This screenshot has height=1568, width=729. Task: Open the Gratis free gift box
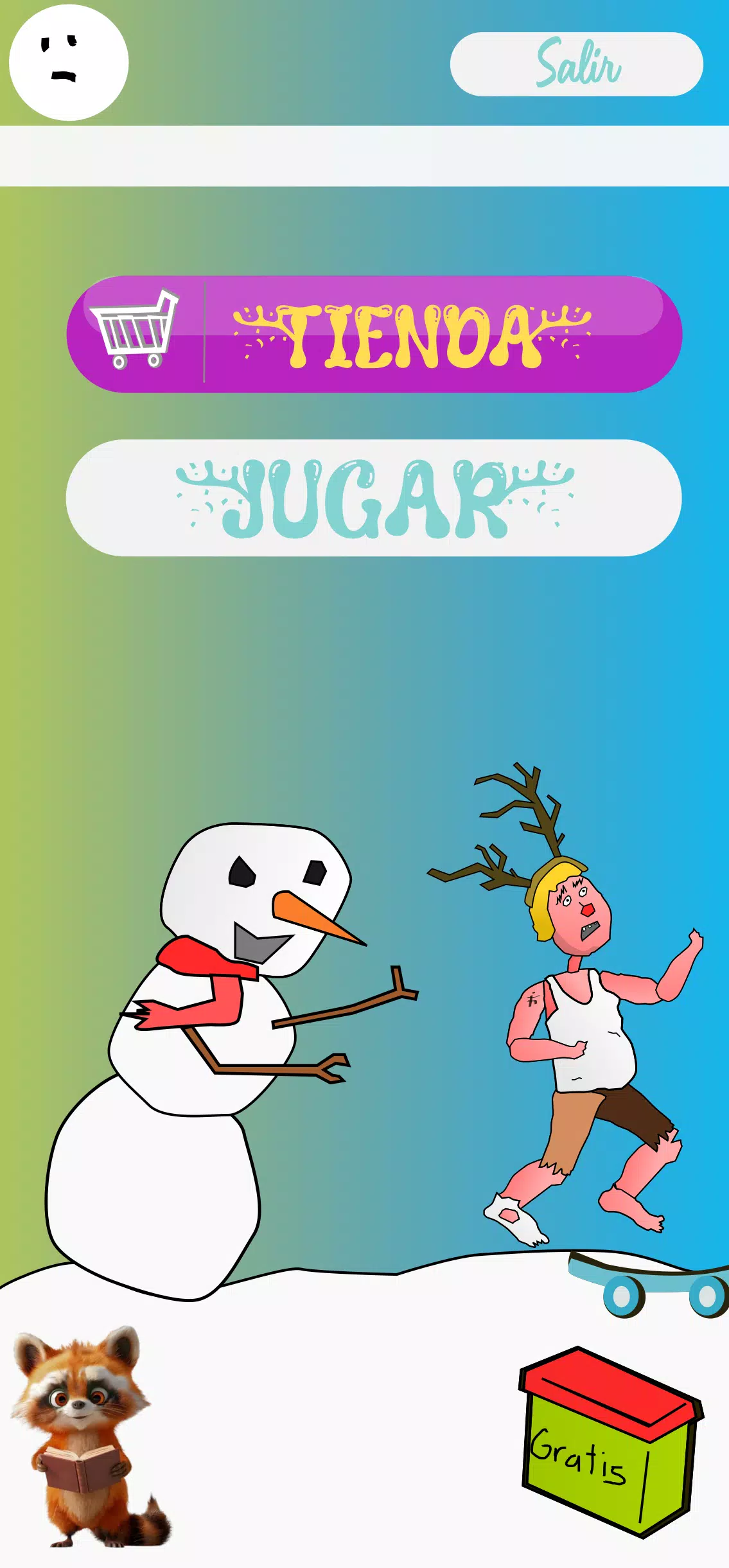click(610, 1441)
